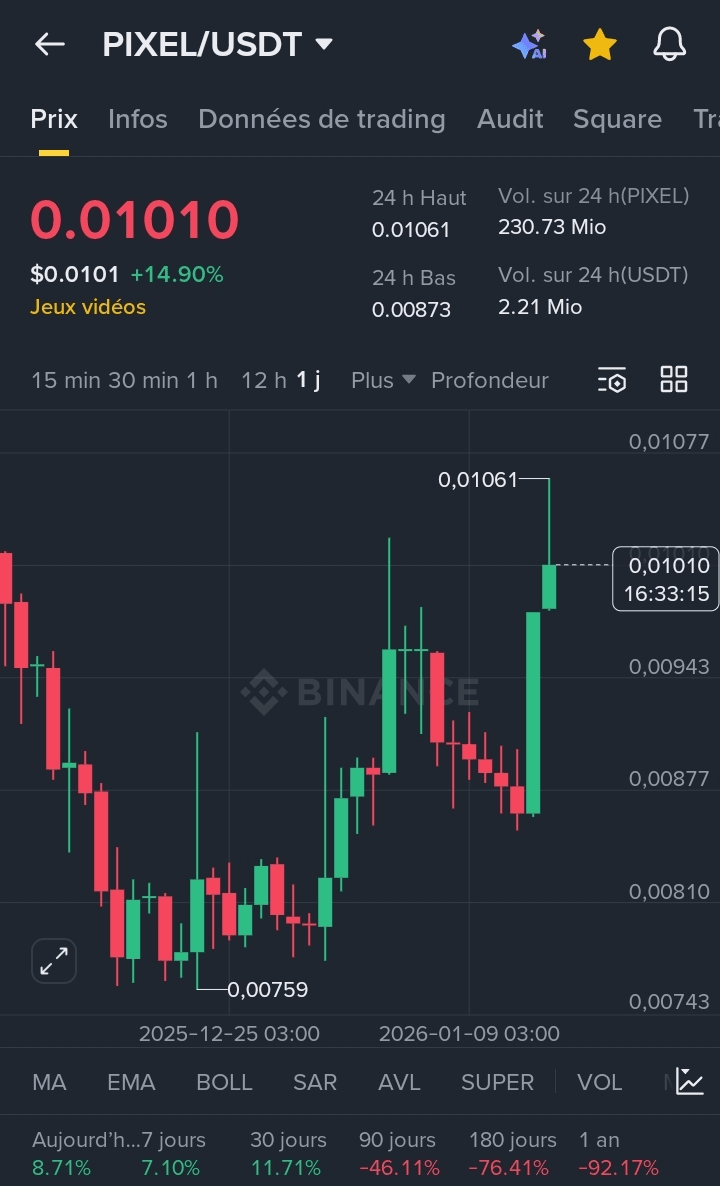The image size is (720, 1186).
Task: Switch to the Infos tab
Action: click(137, 119)
